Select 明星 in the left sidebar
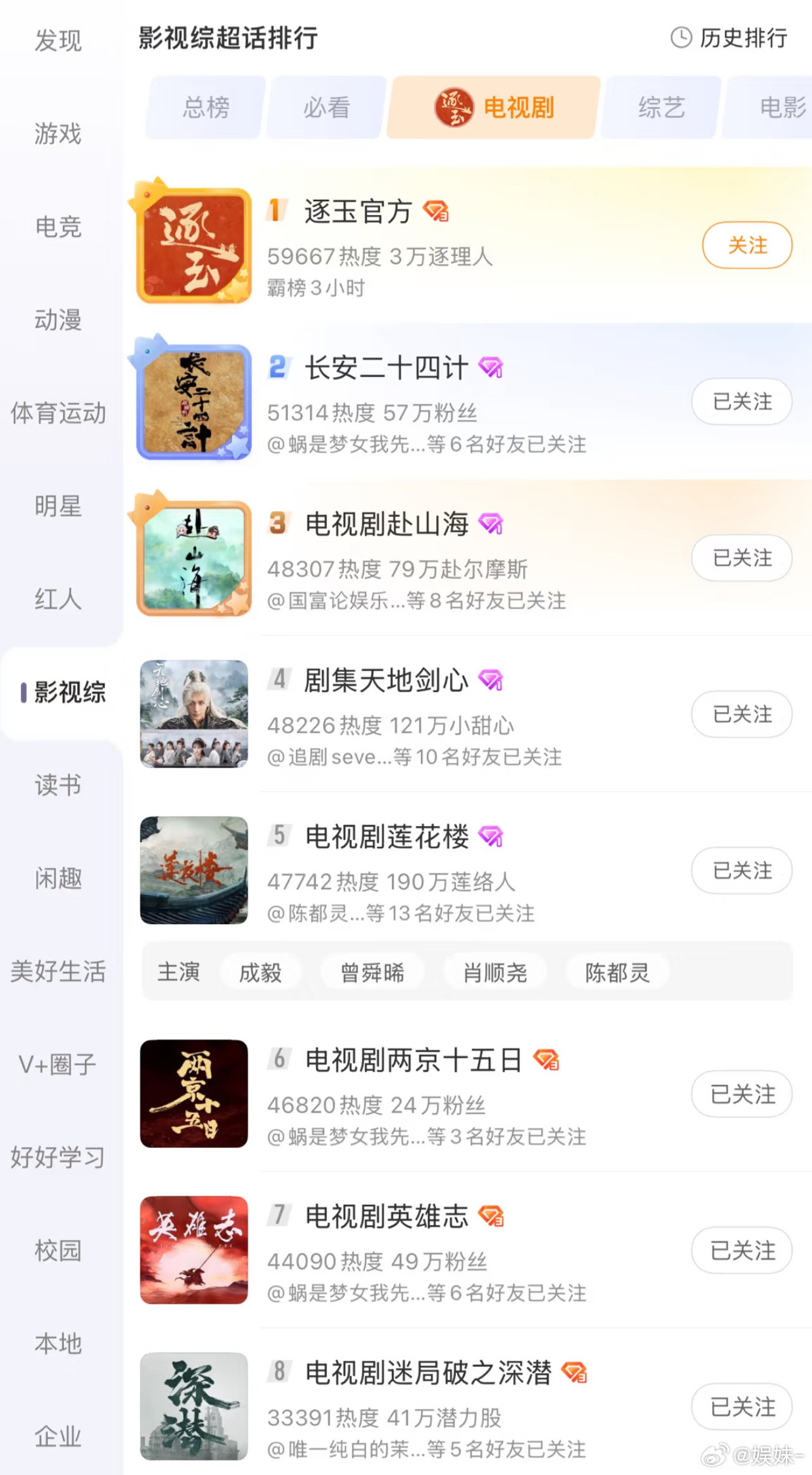This screenshot has width=812, height=1475. (x=58, y=506)
